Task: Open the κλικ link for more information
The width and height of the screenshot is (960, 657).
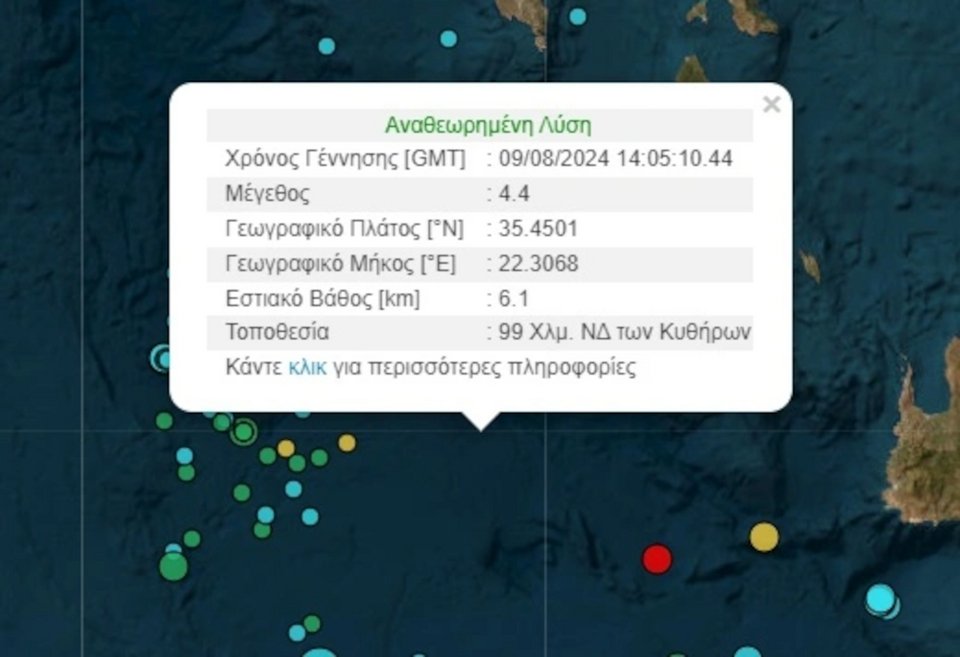Action: click(307, 367)
